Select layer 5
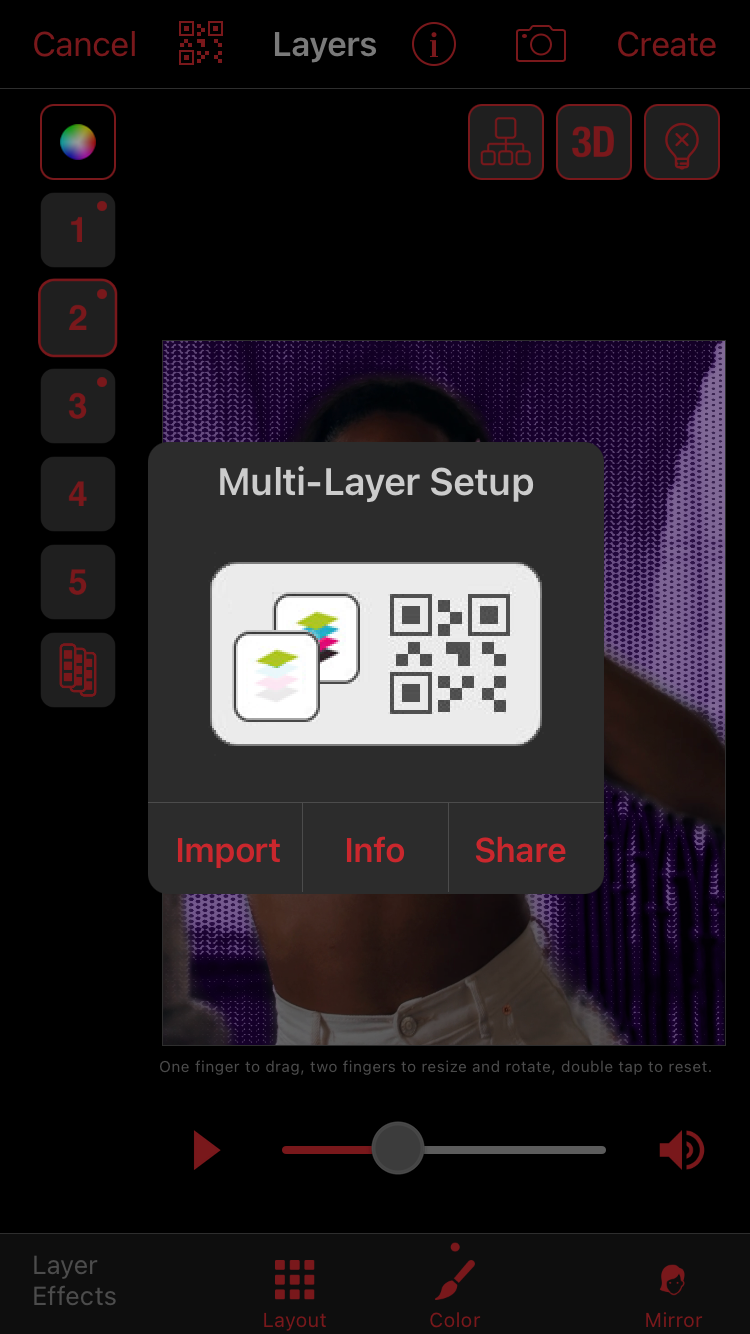750x1334 pixels. (78, 582)
